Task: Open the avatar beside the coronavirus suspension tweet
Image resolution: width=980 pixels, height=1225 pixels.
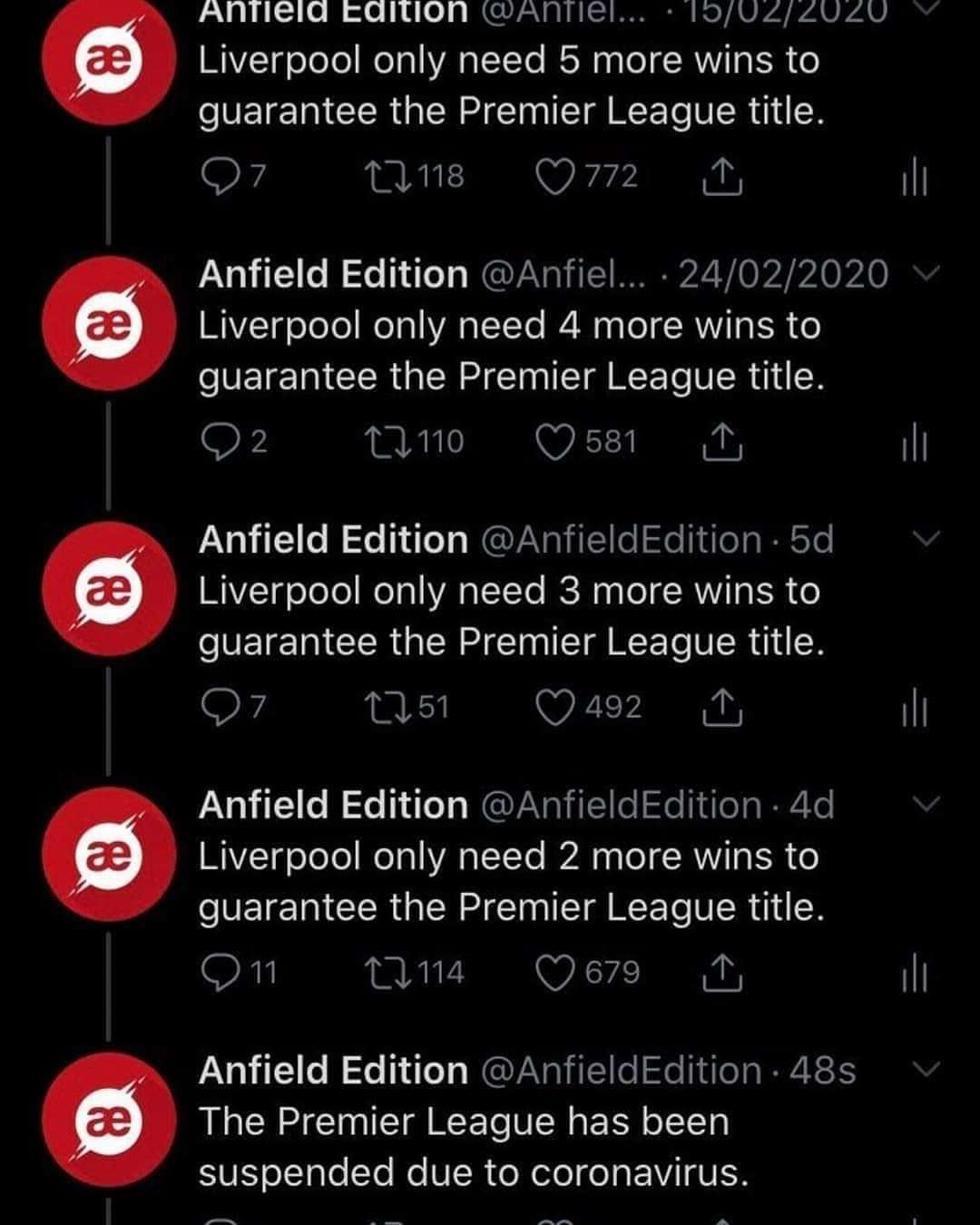Action: tap(109, 1120)
